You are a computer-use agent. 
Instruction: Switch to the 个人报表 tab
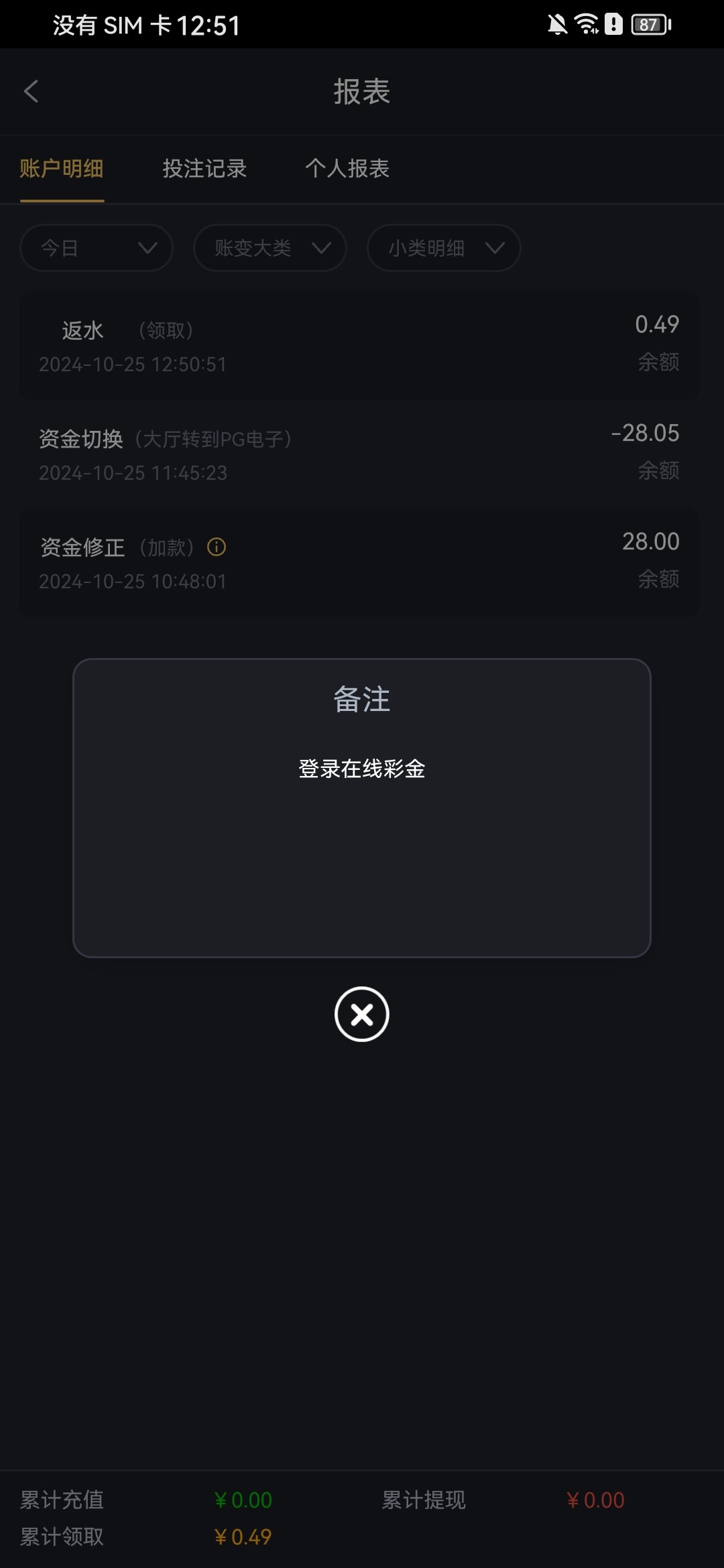[x=347, y=168]
